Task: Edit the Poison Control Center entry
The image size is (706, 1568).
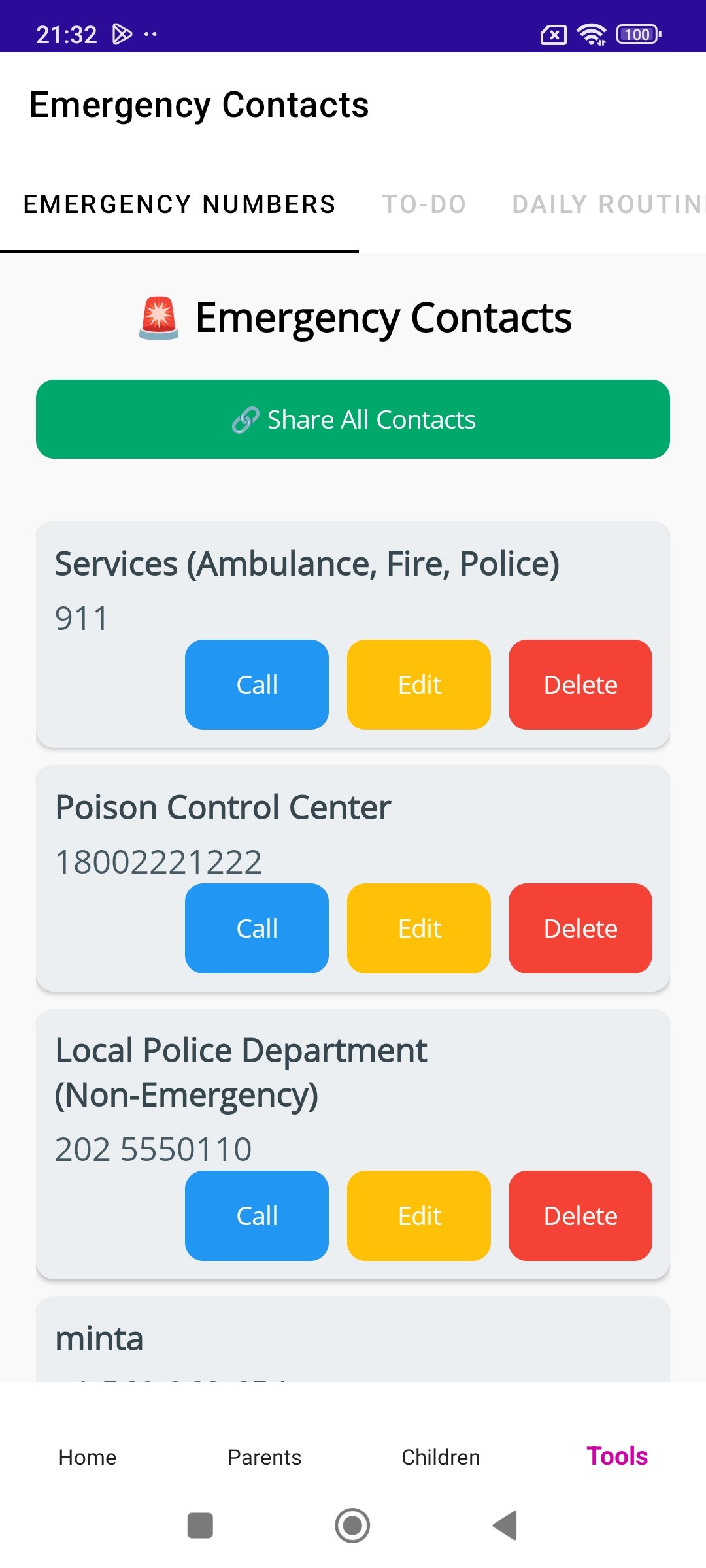Action: (x=418, y=928)
